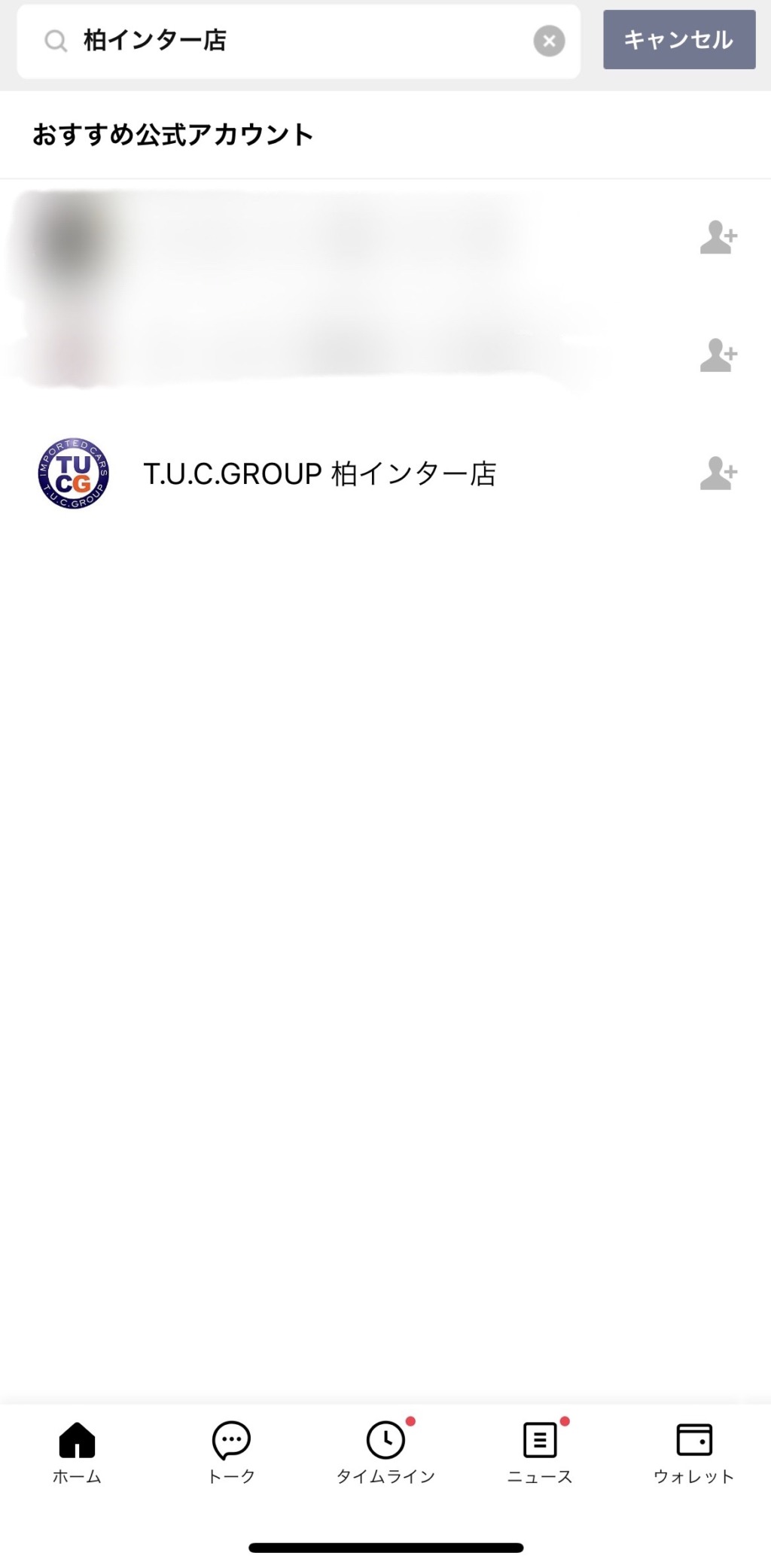Edit the search field with 柏インター店
The height and width of the screenshot is (1568, 771).
[298, 41]
